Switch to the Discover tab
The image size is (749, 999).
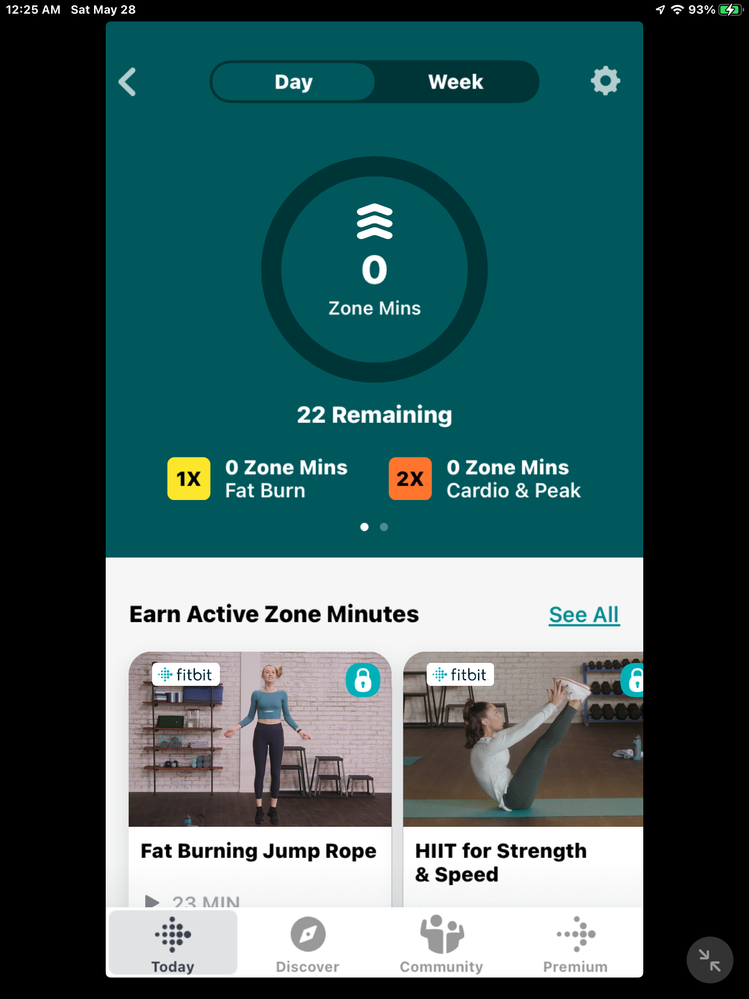click(308, 945)
